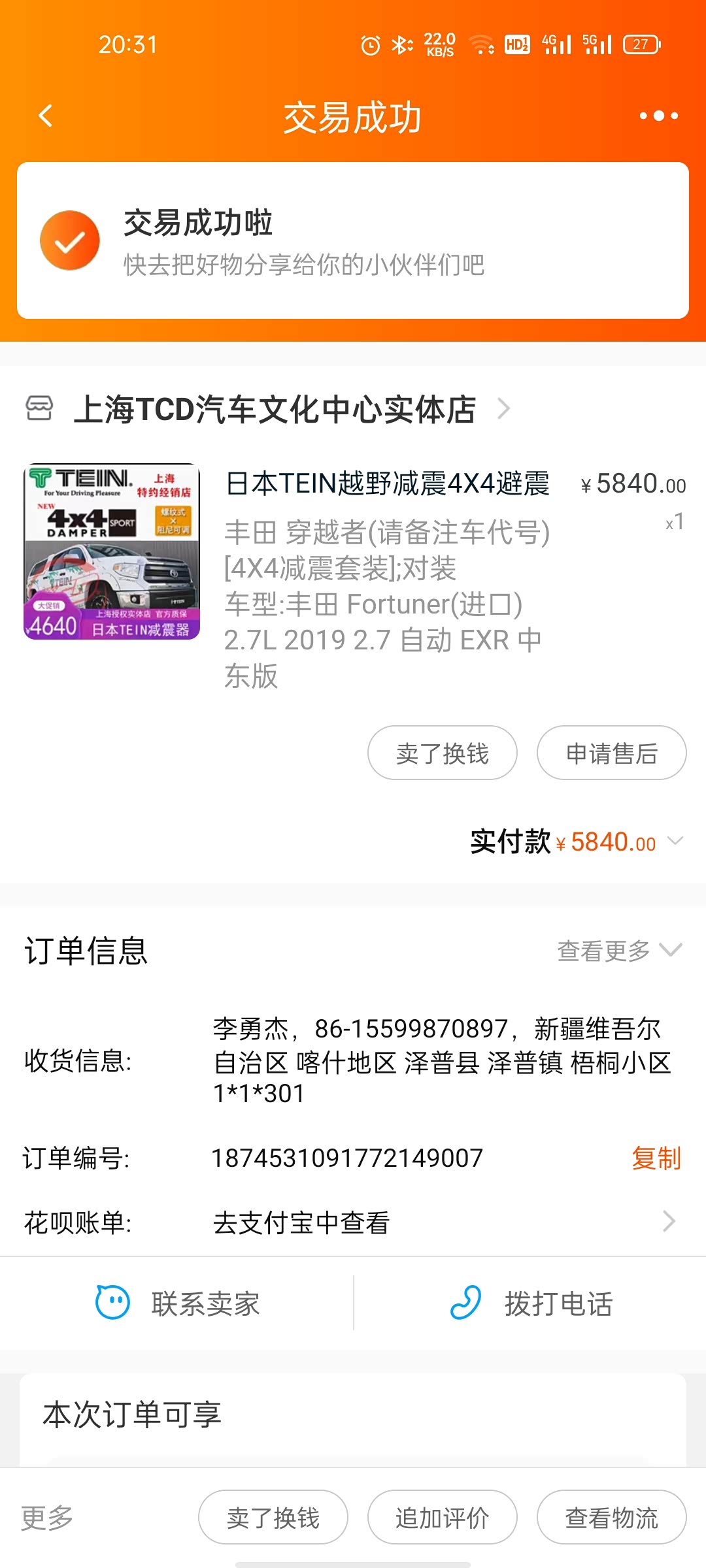Screen dimensions: 706x1568
Task: Open the 上海TCD汽车文化中心实体店 shop page
Action: (275, 410)
